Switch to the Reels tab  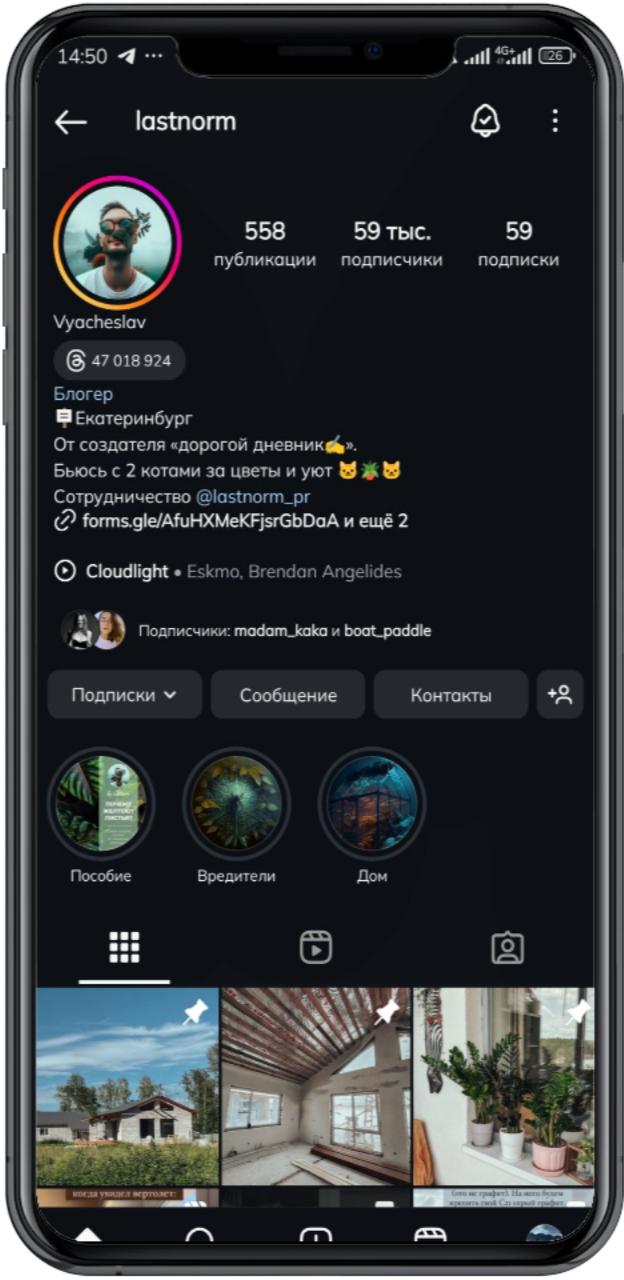316,947
